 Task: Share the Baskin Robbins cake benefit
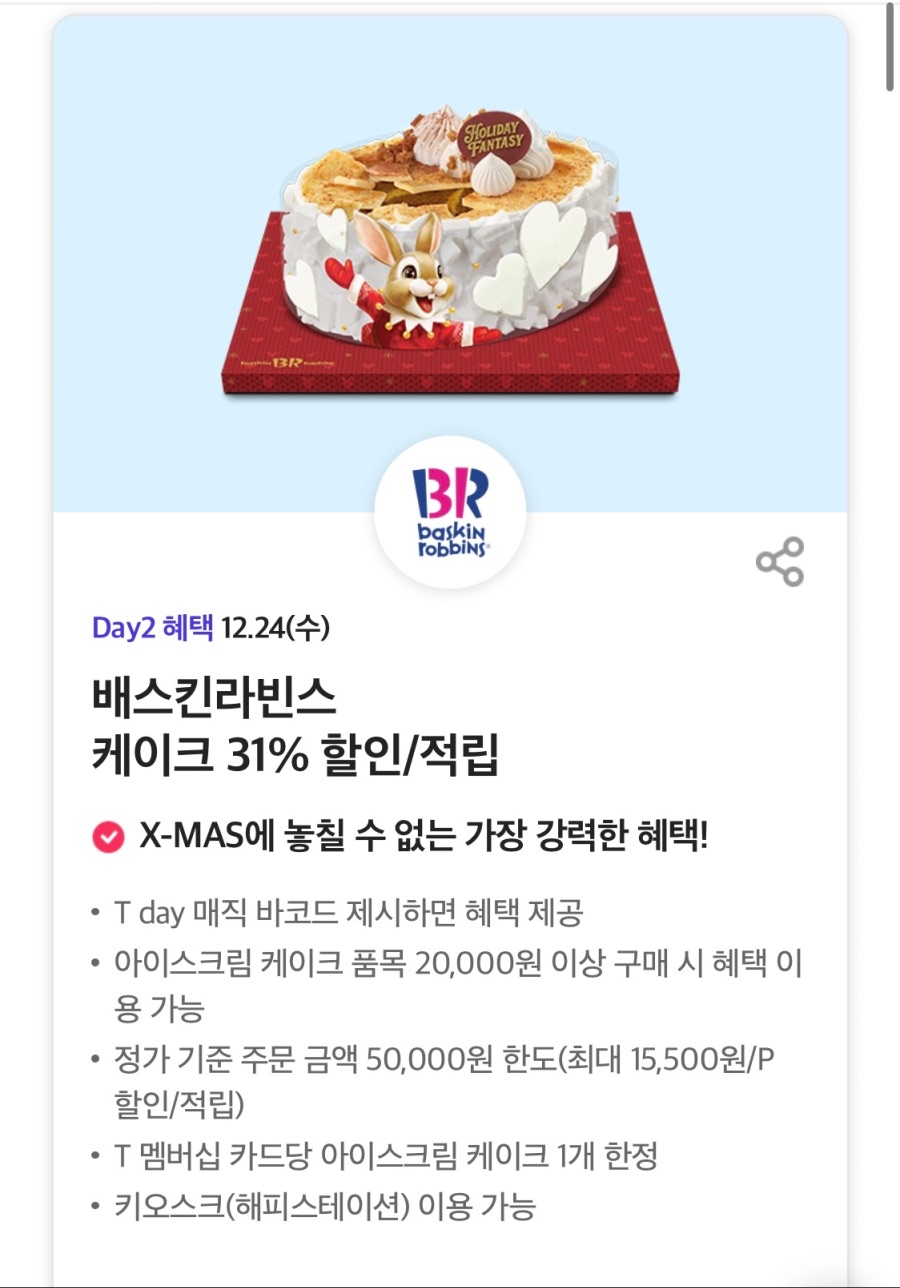pyautogui.click(x=780, y=561)
